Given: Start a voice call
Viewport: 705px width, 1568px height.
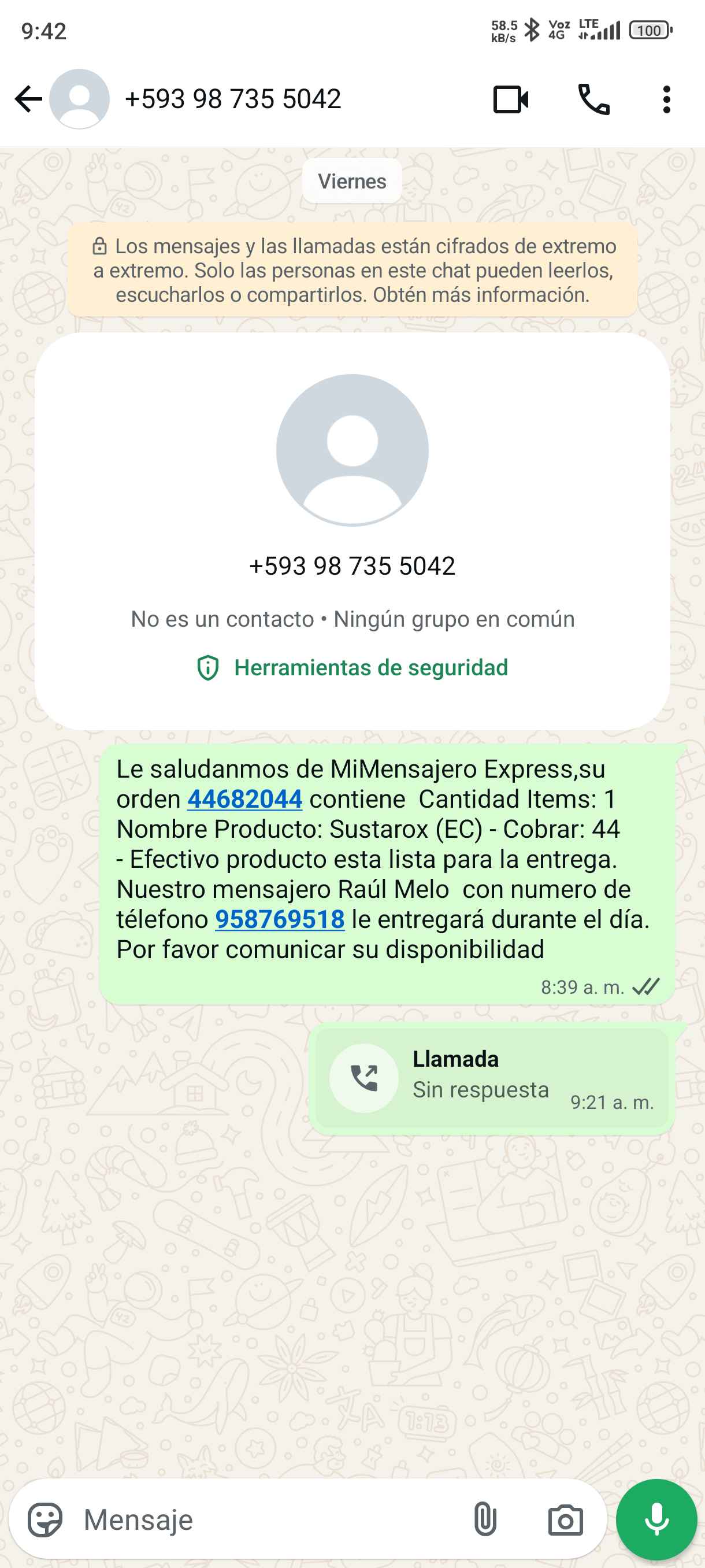Looking at the screenshot, I should click(x=593, y=99).
